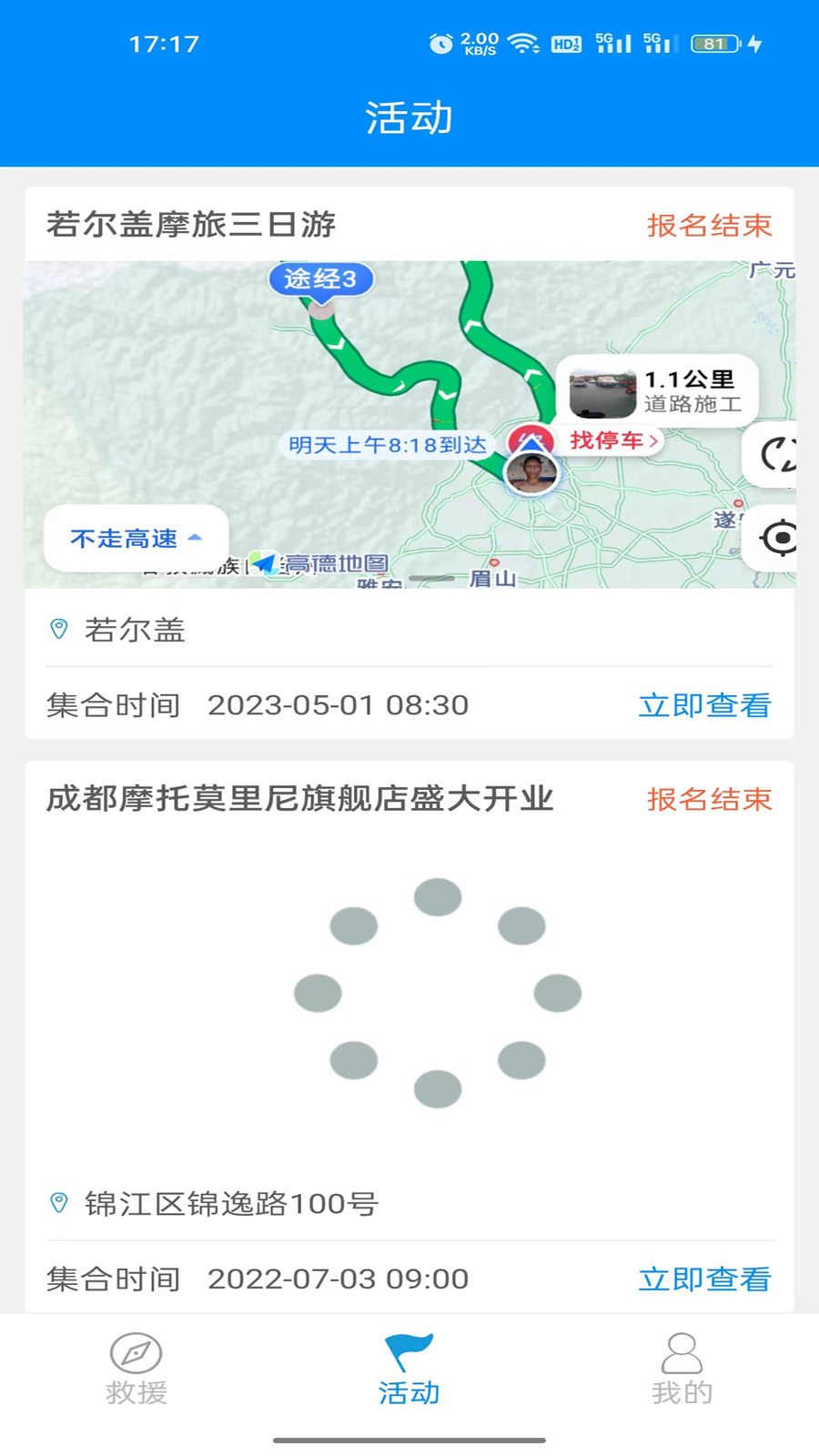819x1456 pixels.
Task: Collapse the 不走高速 route option
Action: 135,538
